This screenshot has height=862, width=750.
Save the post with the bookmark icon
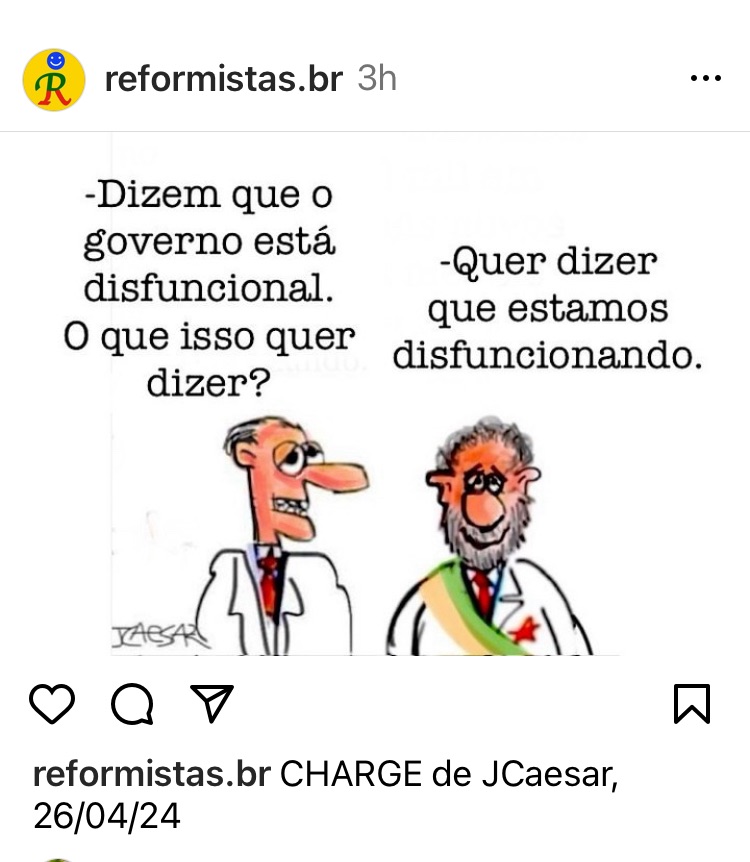pyautogui.click(x=692, y=704)
